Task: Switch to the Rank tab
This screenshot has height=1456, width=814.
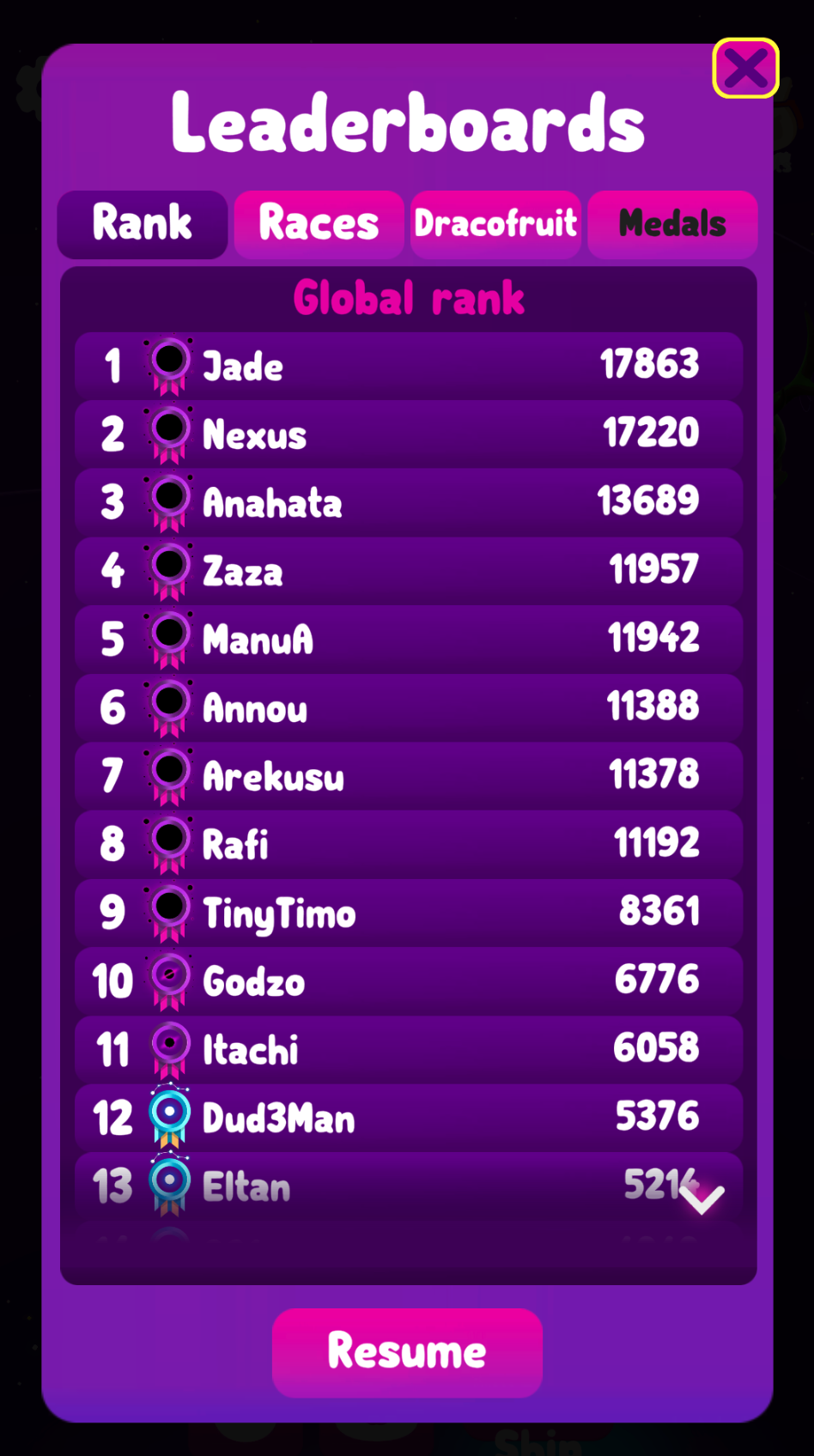Action: point(143,224)
